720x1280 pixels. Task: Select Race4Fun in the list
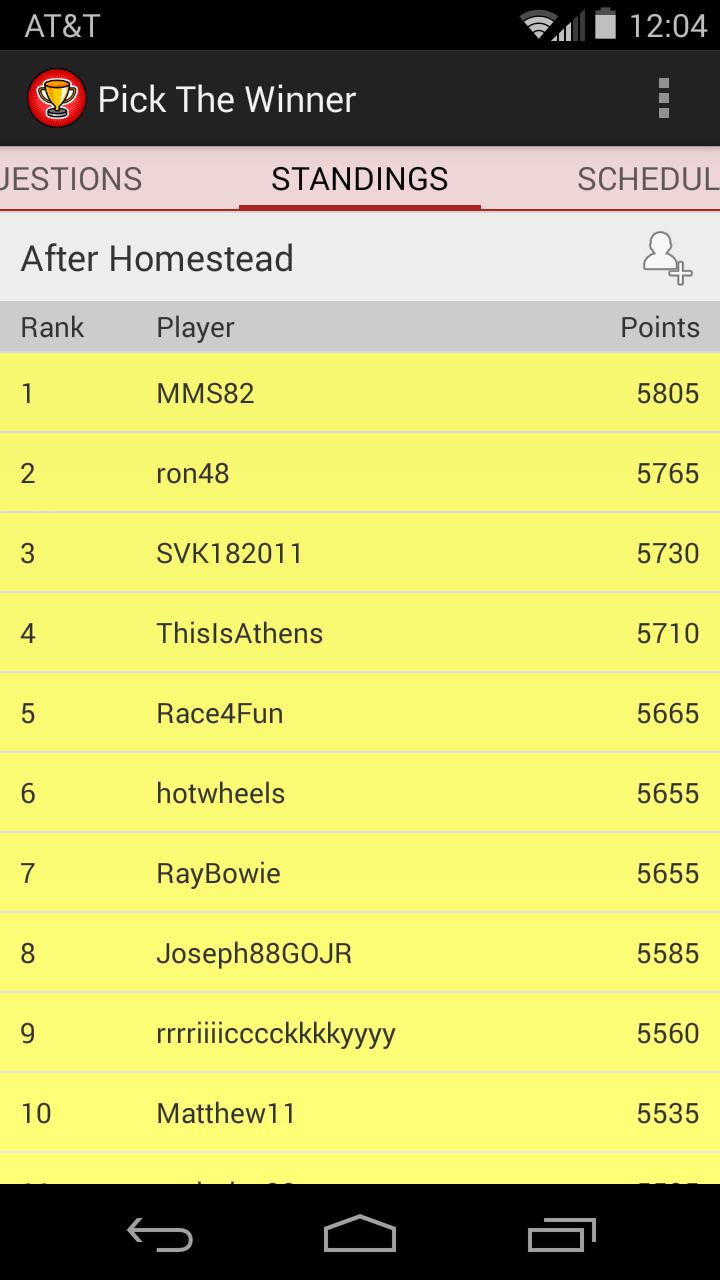360,713
